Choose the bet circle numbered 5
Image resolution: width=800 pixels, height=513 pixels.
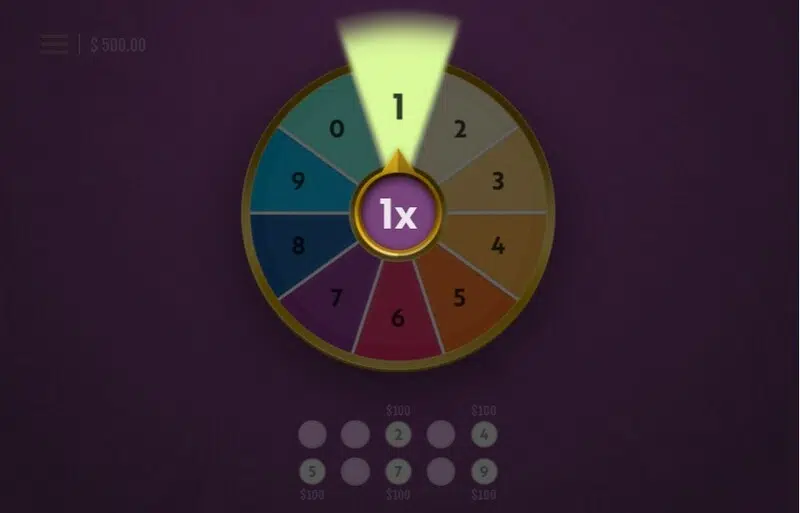313,470
